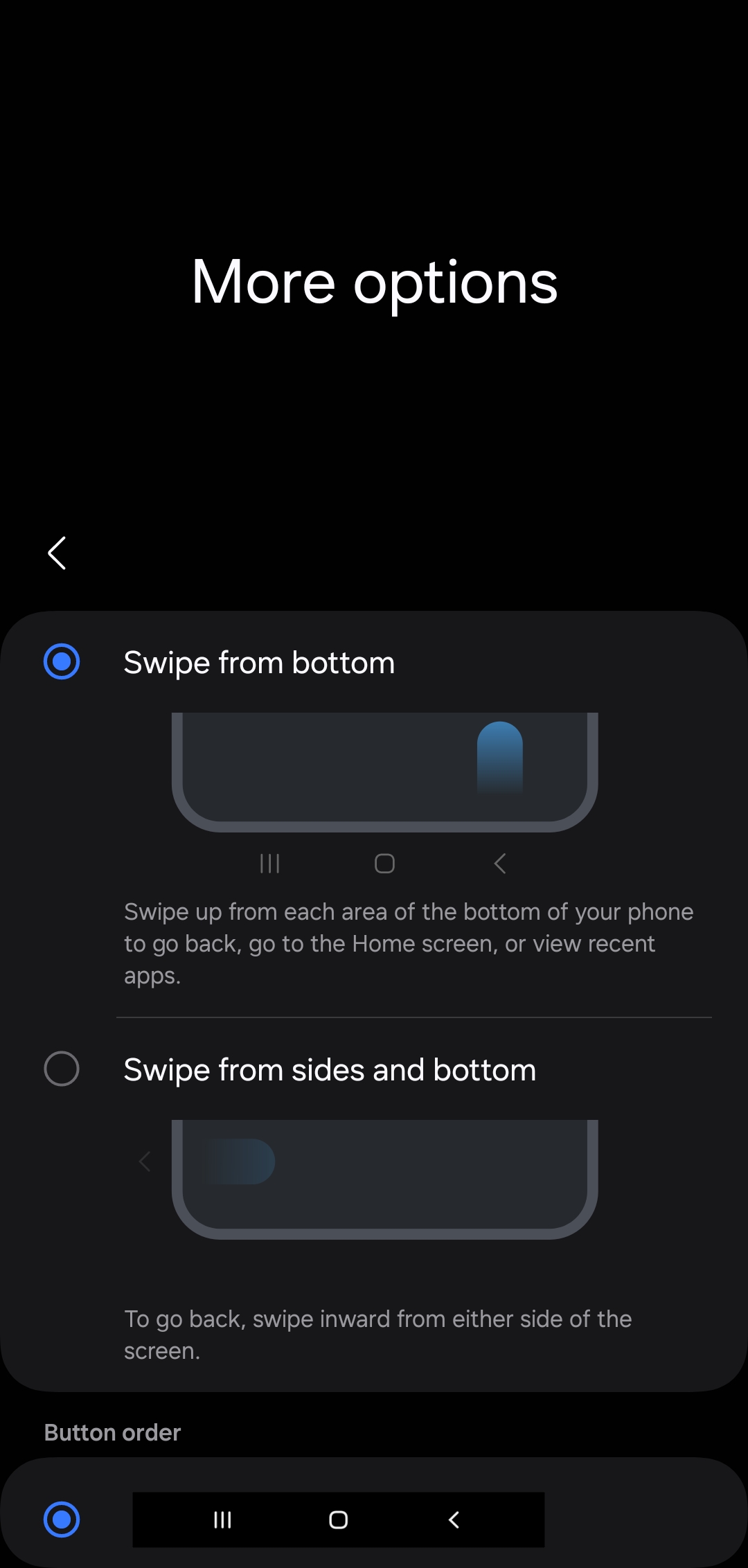Tap the Button order section header
This screenshot has width=748, height=1568.
click(x=112, y=1432)
